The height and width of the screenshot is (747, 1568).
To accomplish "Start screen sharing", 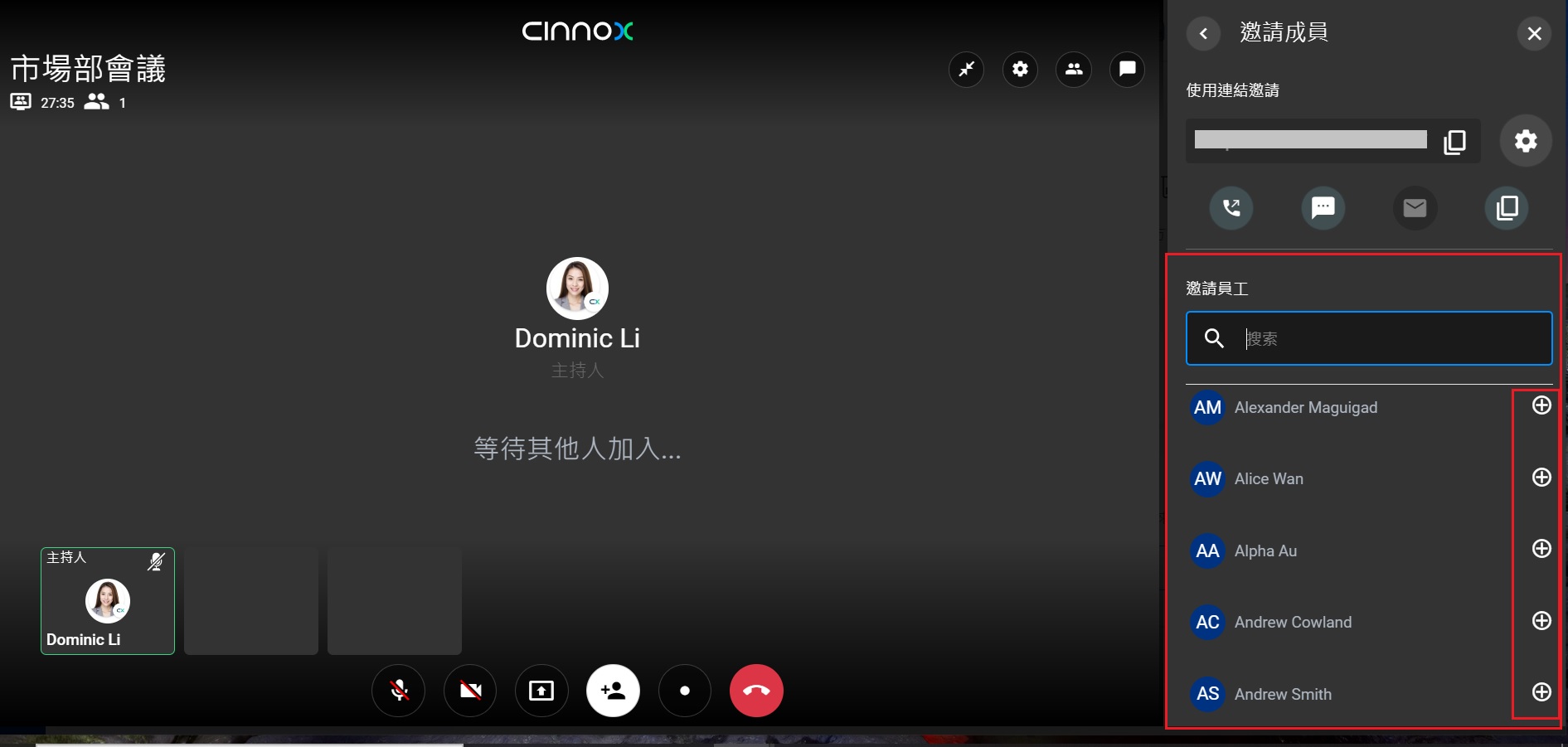I will tap(541, 691).
